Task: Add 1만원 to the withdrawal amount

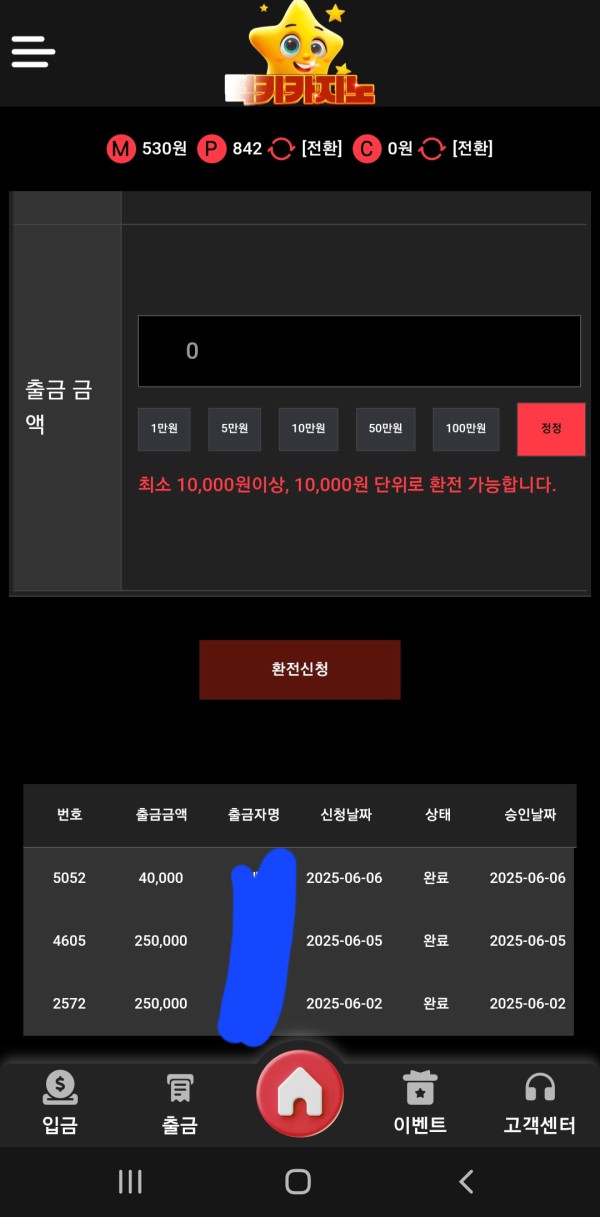Action: [x=164, y=428]
